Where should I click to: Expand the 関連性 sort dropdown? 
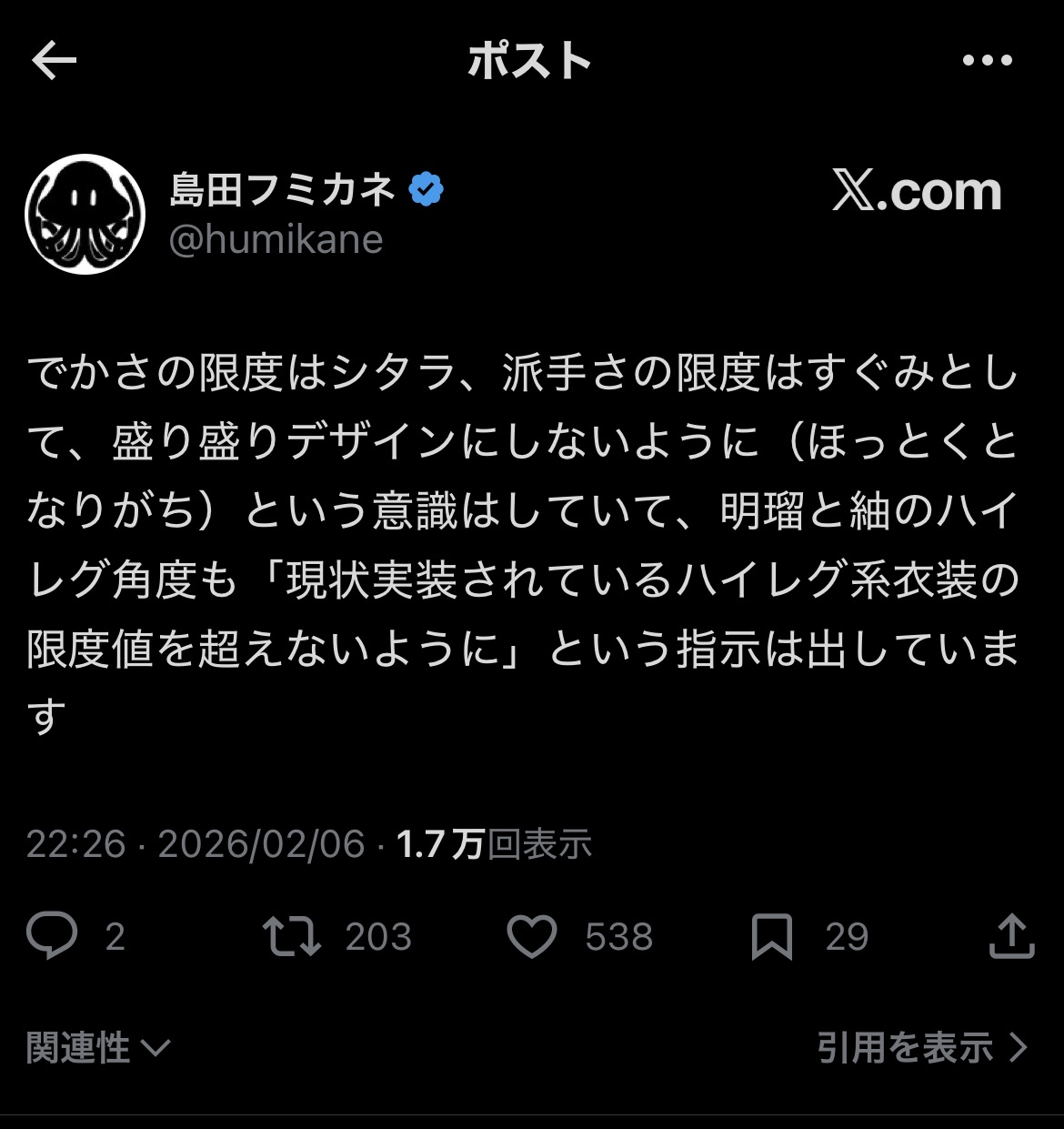click(x=98, y=1048)
